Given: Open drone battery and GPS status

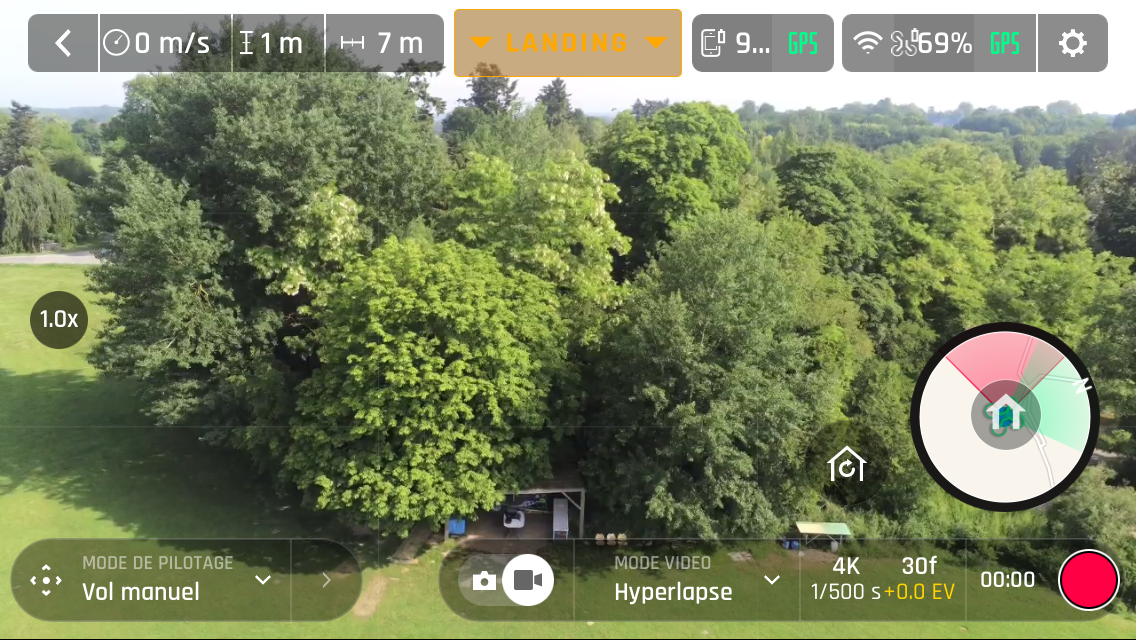Looking at the screenshot, I should click(938, 43).
